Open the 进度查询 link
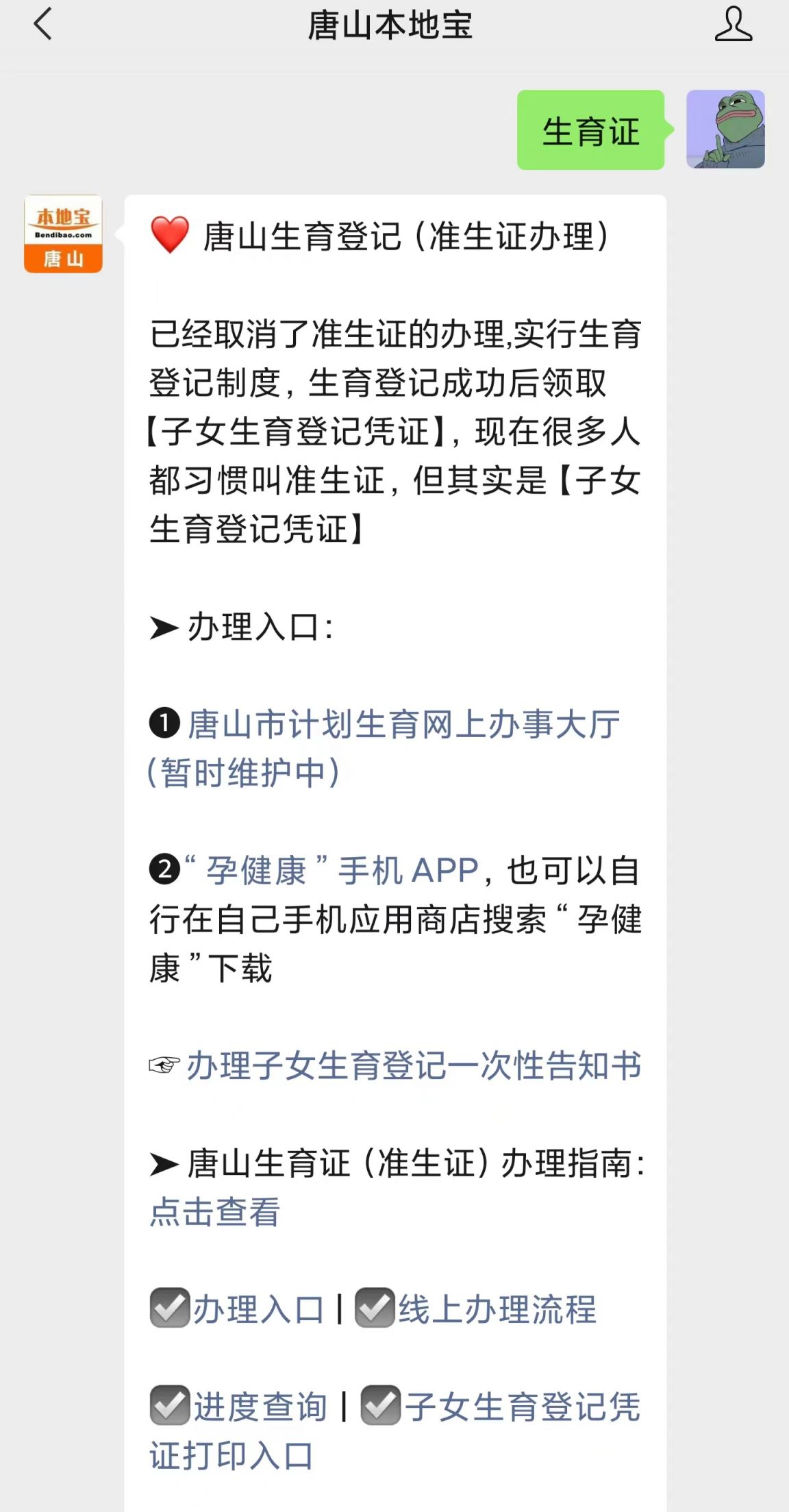Viewport: 789px width, 1512px height. [x=260, y=1407]
